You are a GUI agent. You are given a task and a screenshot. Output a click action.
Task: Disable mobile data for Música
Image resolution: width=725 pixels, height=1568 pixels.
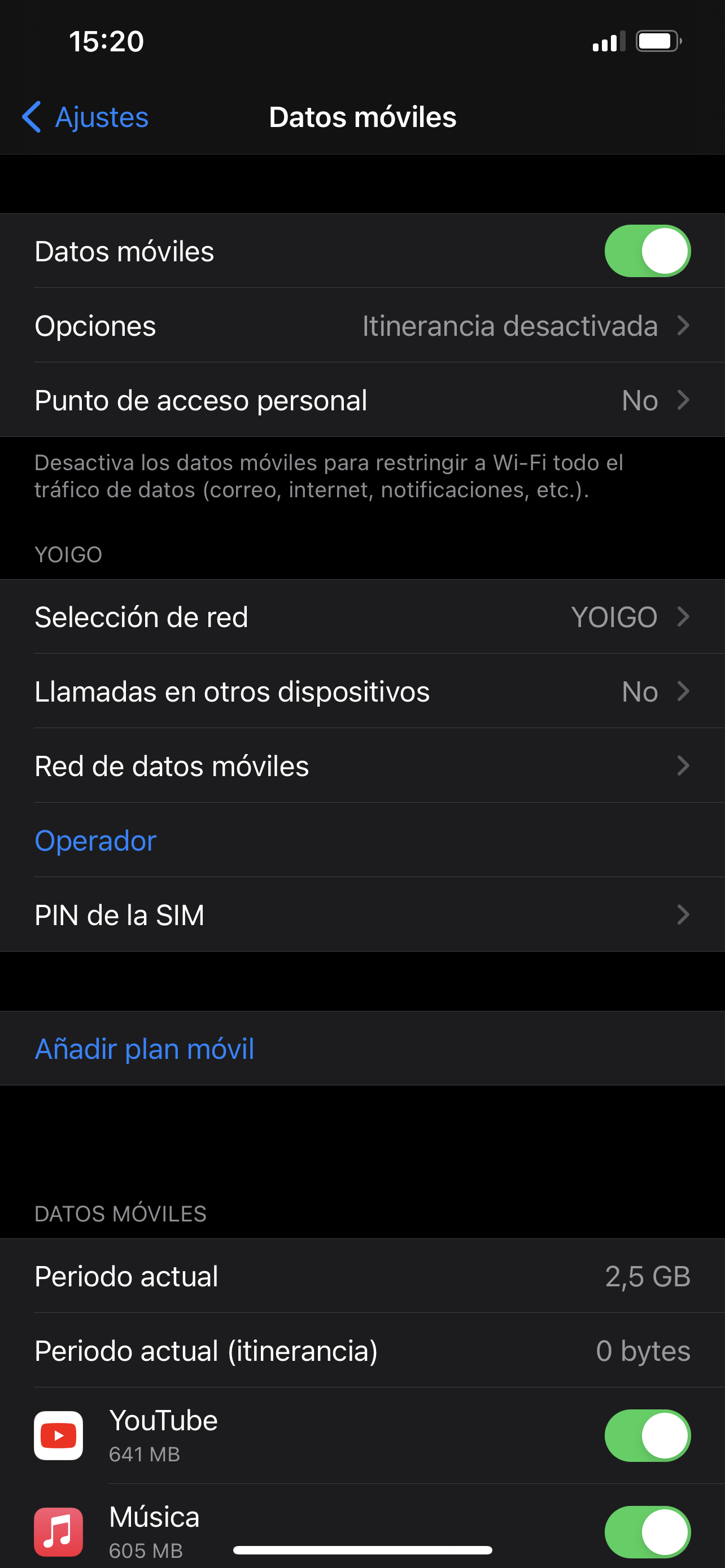pos(647,1531)
